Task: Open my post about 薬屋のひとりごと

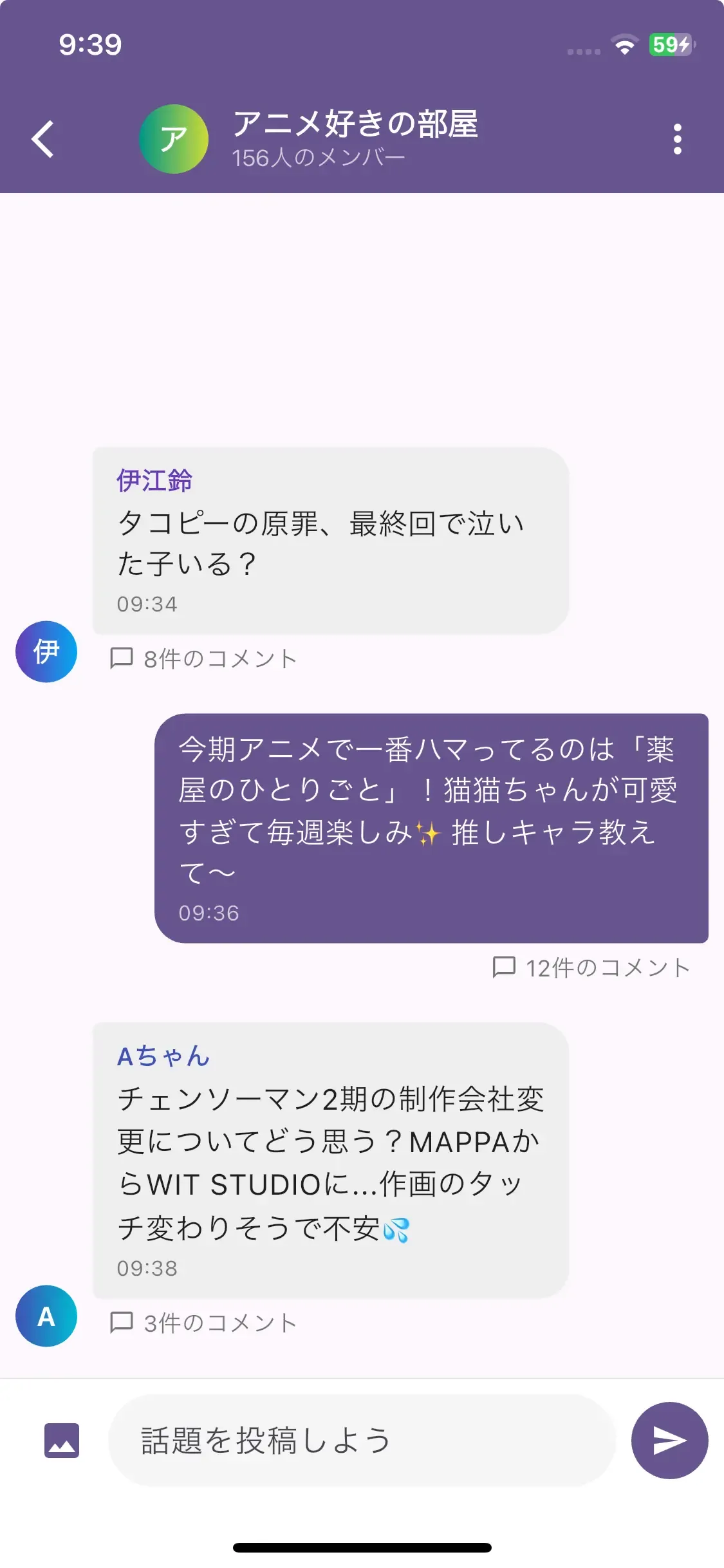Action: [431, 828]
